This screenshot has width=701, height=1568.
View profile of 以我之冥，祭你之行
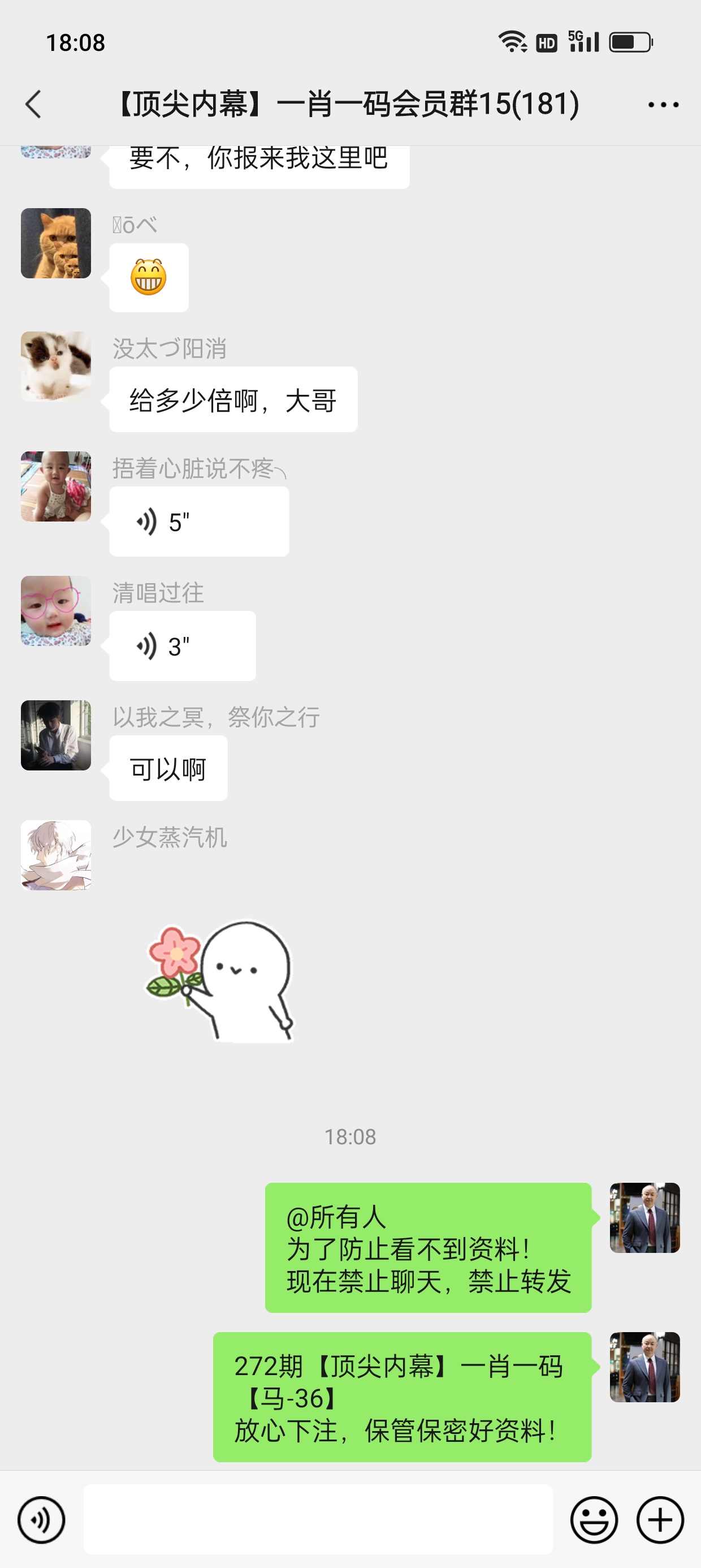(x=56, y=735)
